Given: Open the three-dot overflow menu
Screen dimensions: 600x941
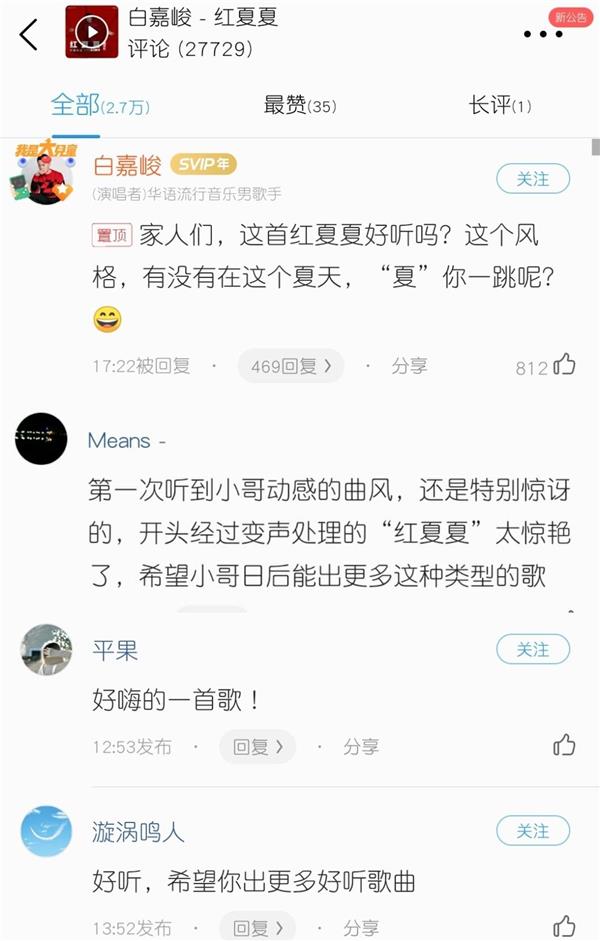Looking at the screenshot, I should tap(543, 35).
